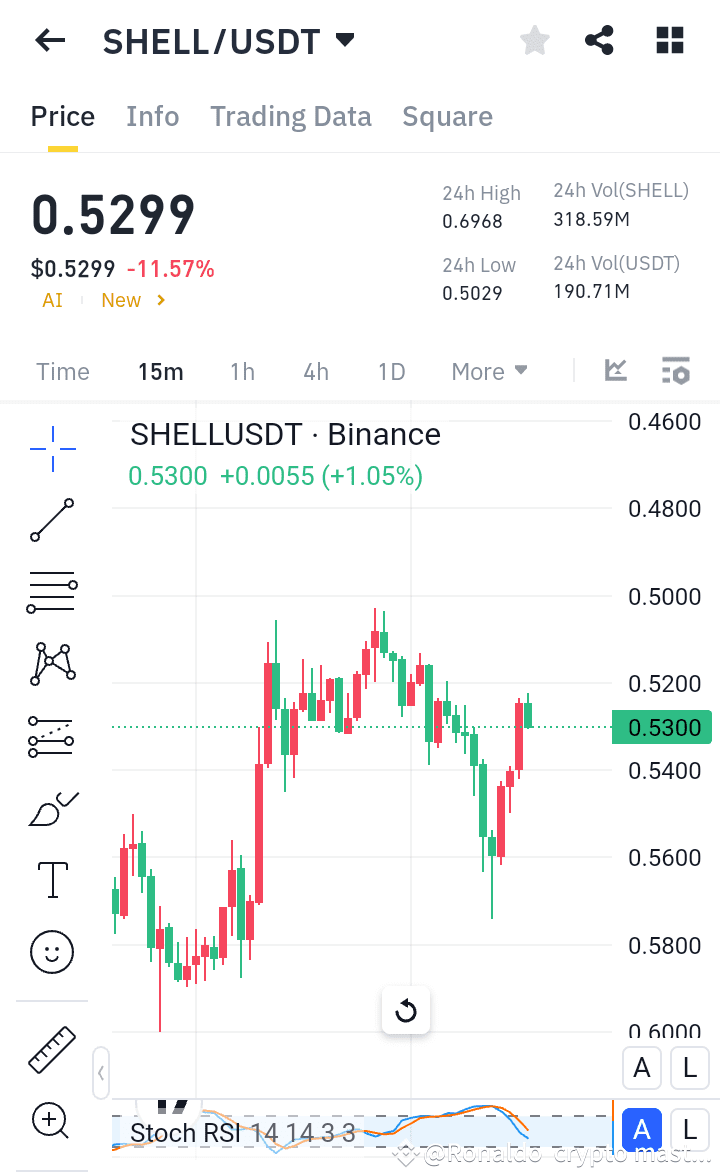Screen dimensions: 720x1176
Task: Open the chart magnifier zoom tool
Action: click(51, 1121)
